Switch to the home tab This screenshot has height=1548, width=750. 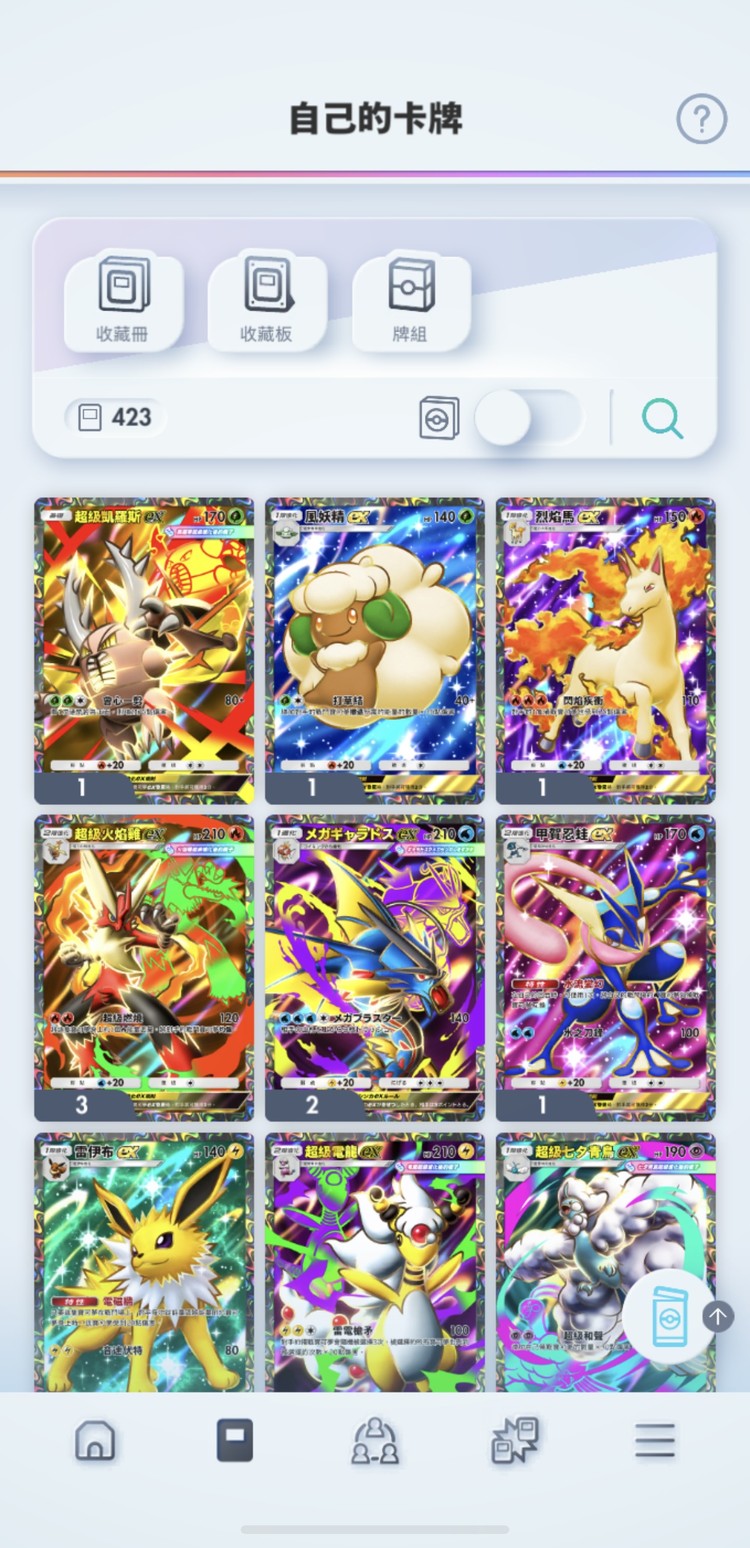(95, 1441)
